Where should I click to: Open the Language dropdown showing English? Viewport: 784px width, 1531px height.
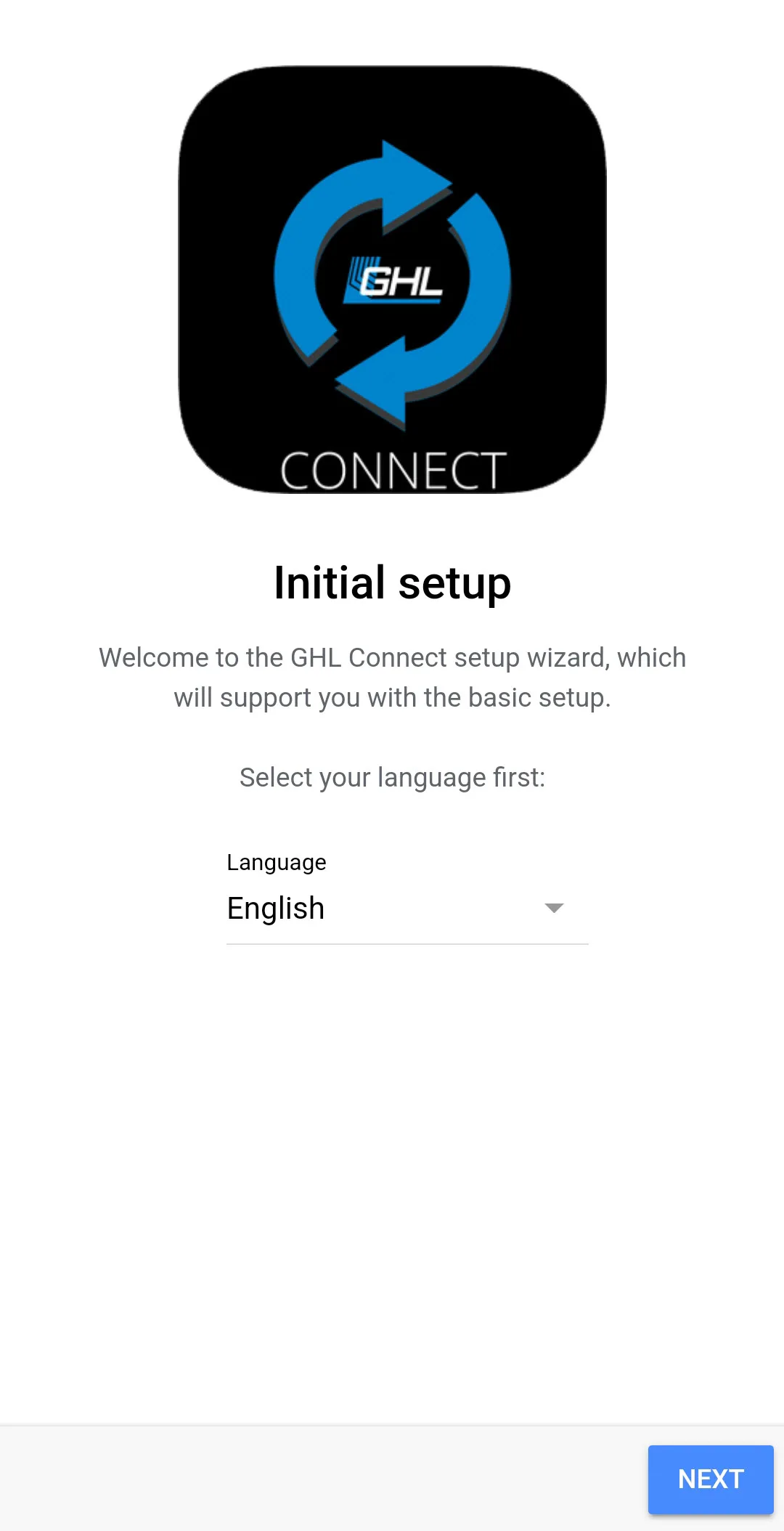407,908
